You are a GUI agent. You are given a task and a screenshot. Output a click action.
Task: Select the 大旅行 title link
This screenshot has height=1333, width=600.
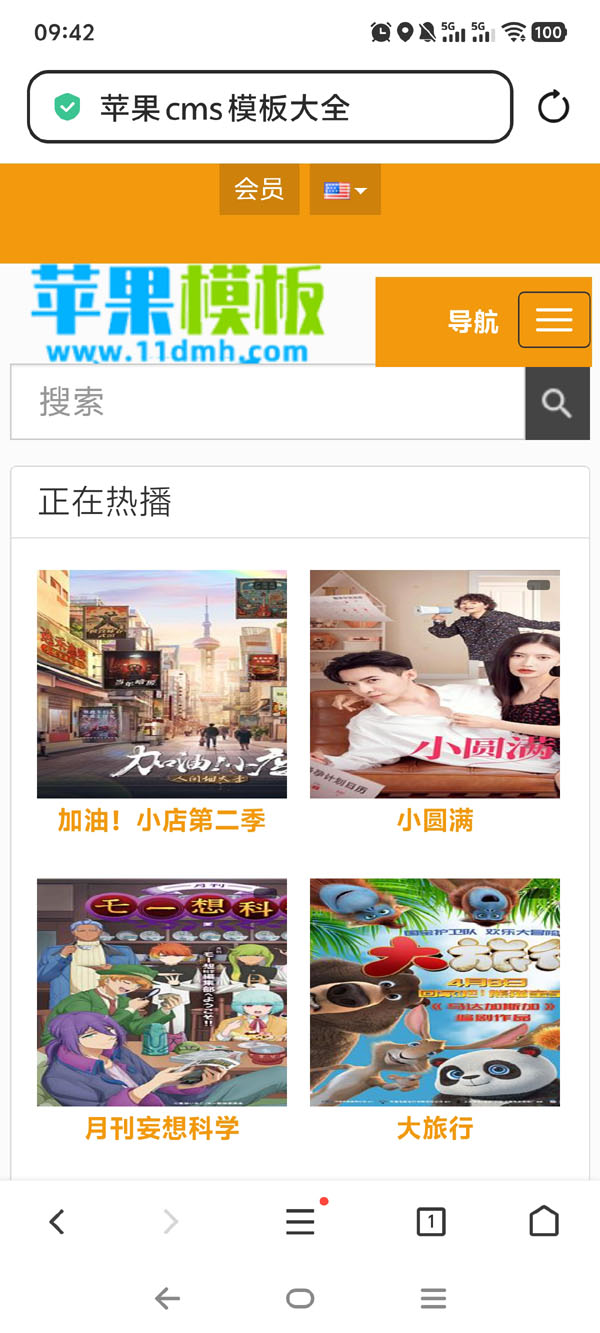[x=435, y=1129]
